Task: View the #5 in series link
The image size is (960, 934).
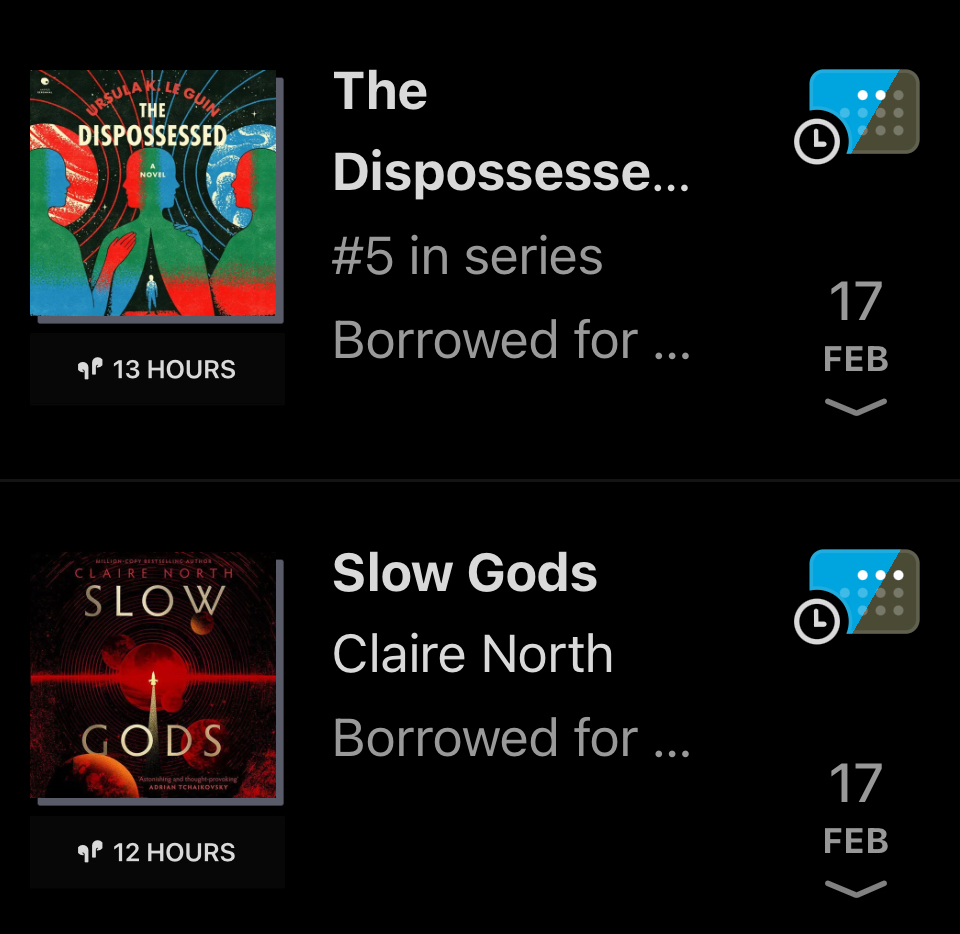Action: [x=467, y=257]
